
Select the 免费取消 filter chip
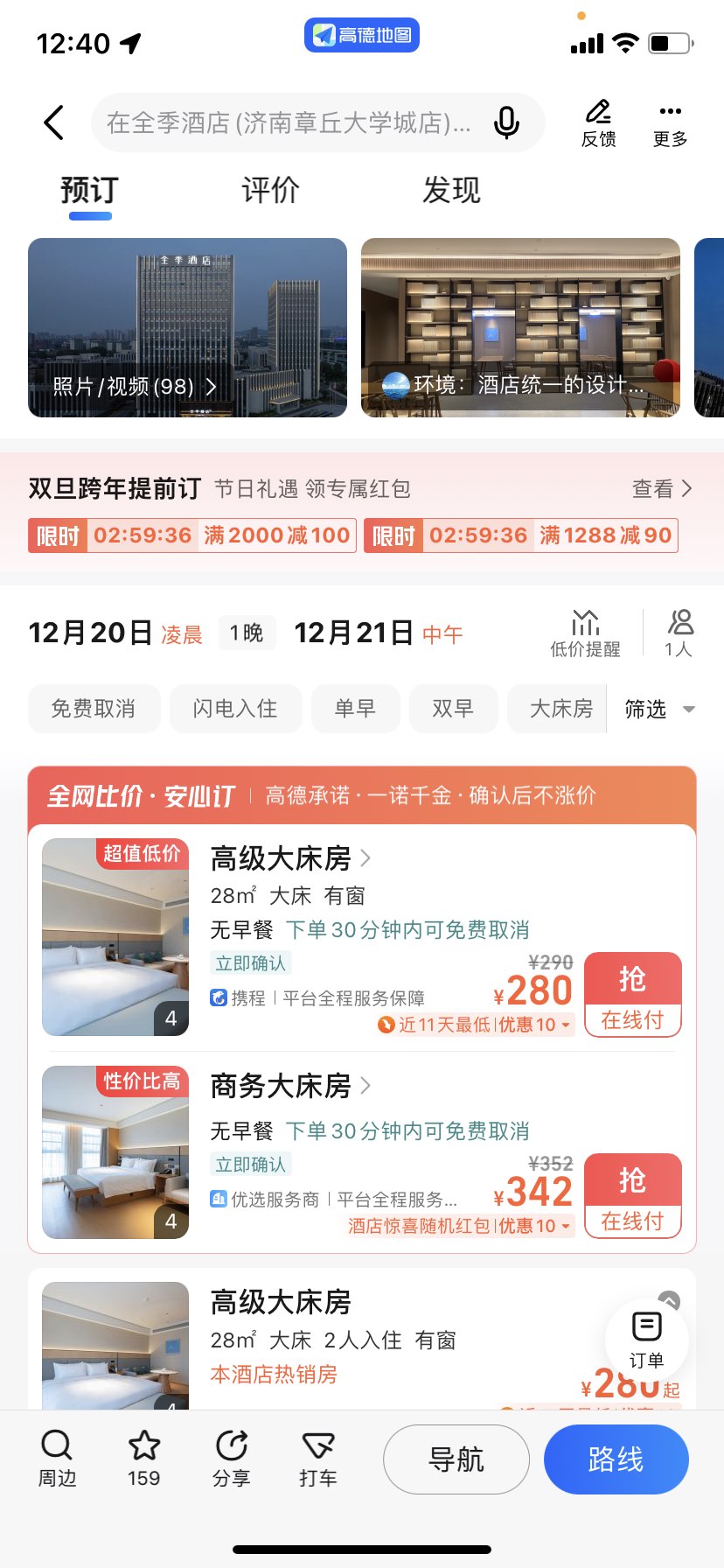point(94,708)
